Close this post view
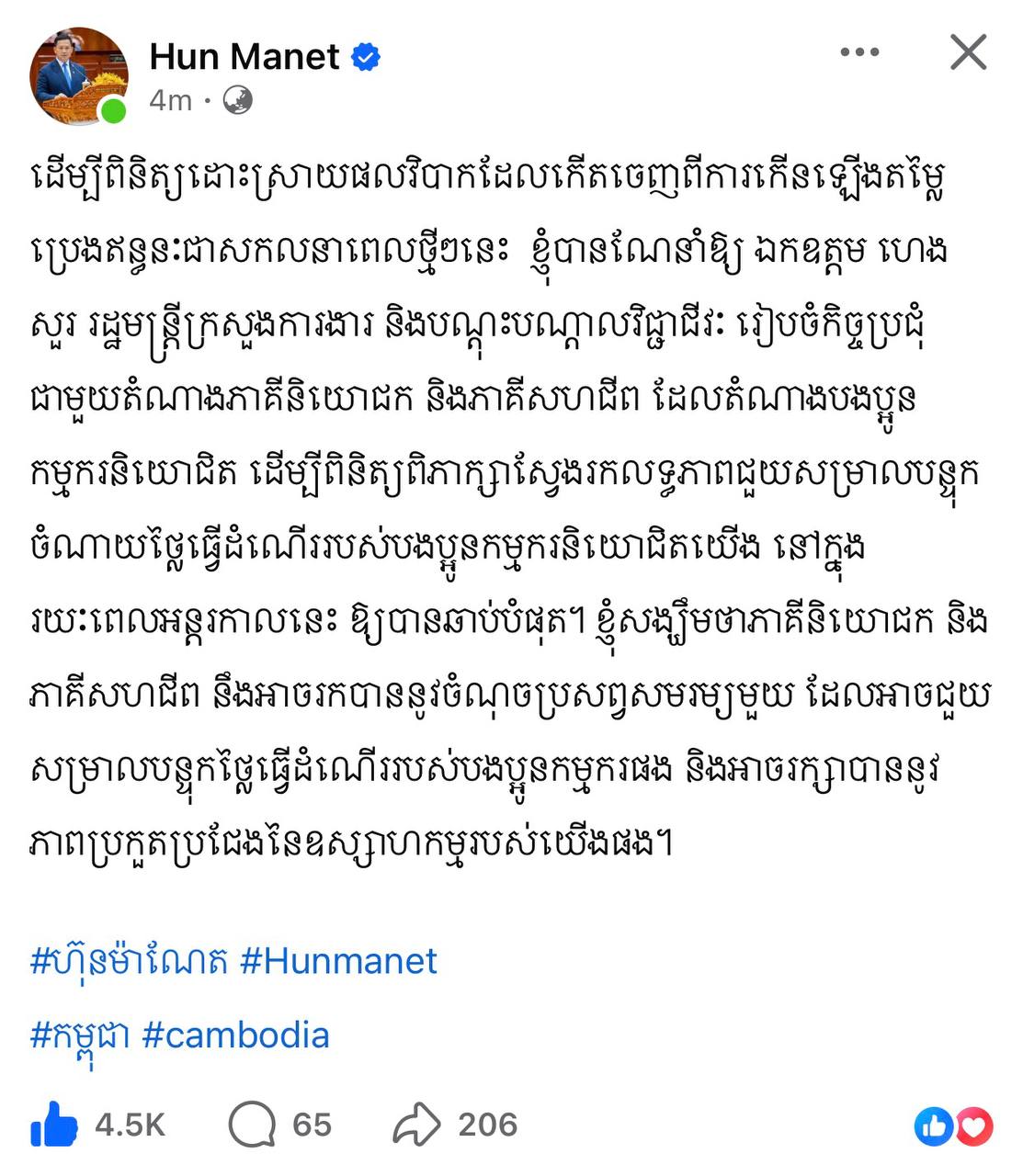 tap(968, 52)
